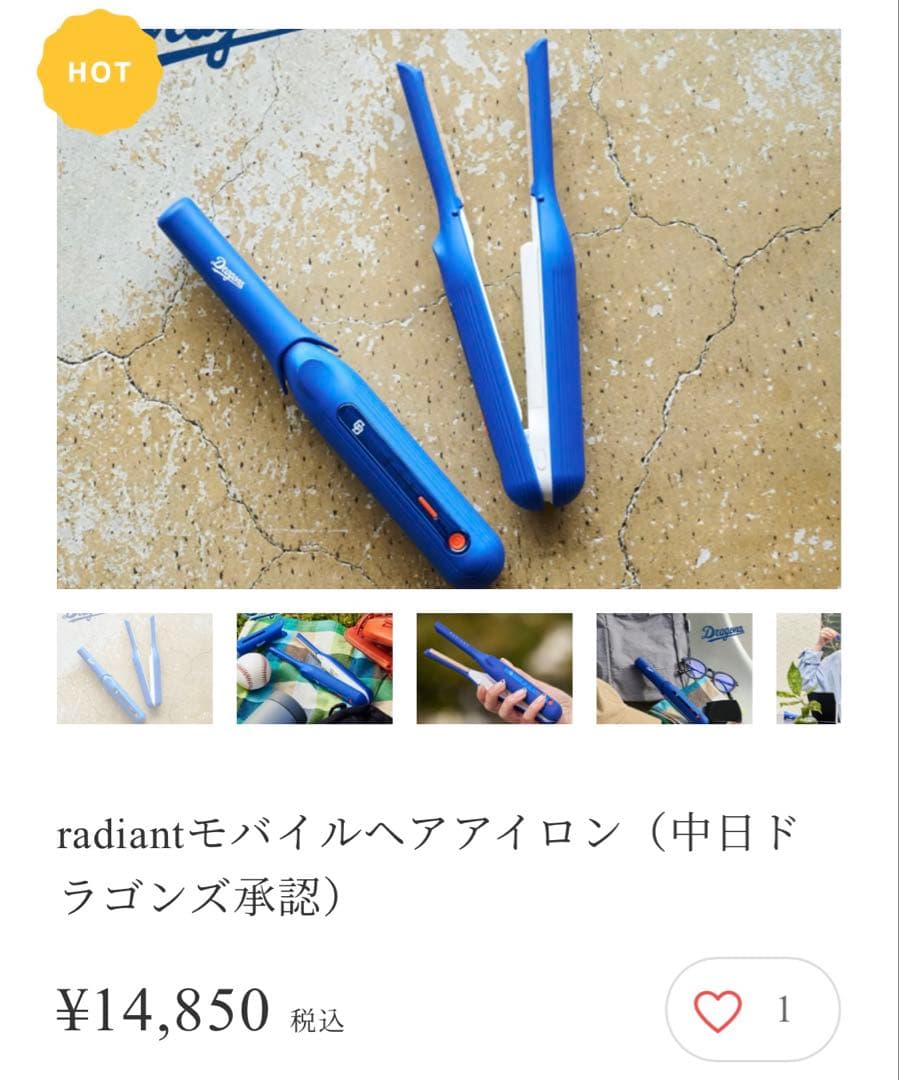Click the Dragons bag thumbnail
Image resolution: width=899 pixels, height=1080 pixels.
(x=675, y=670)
